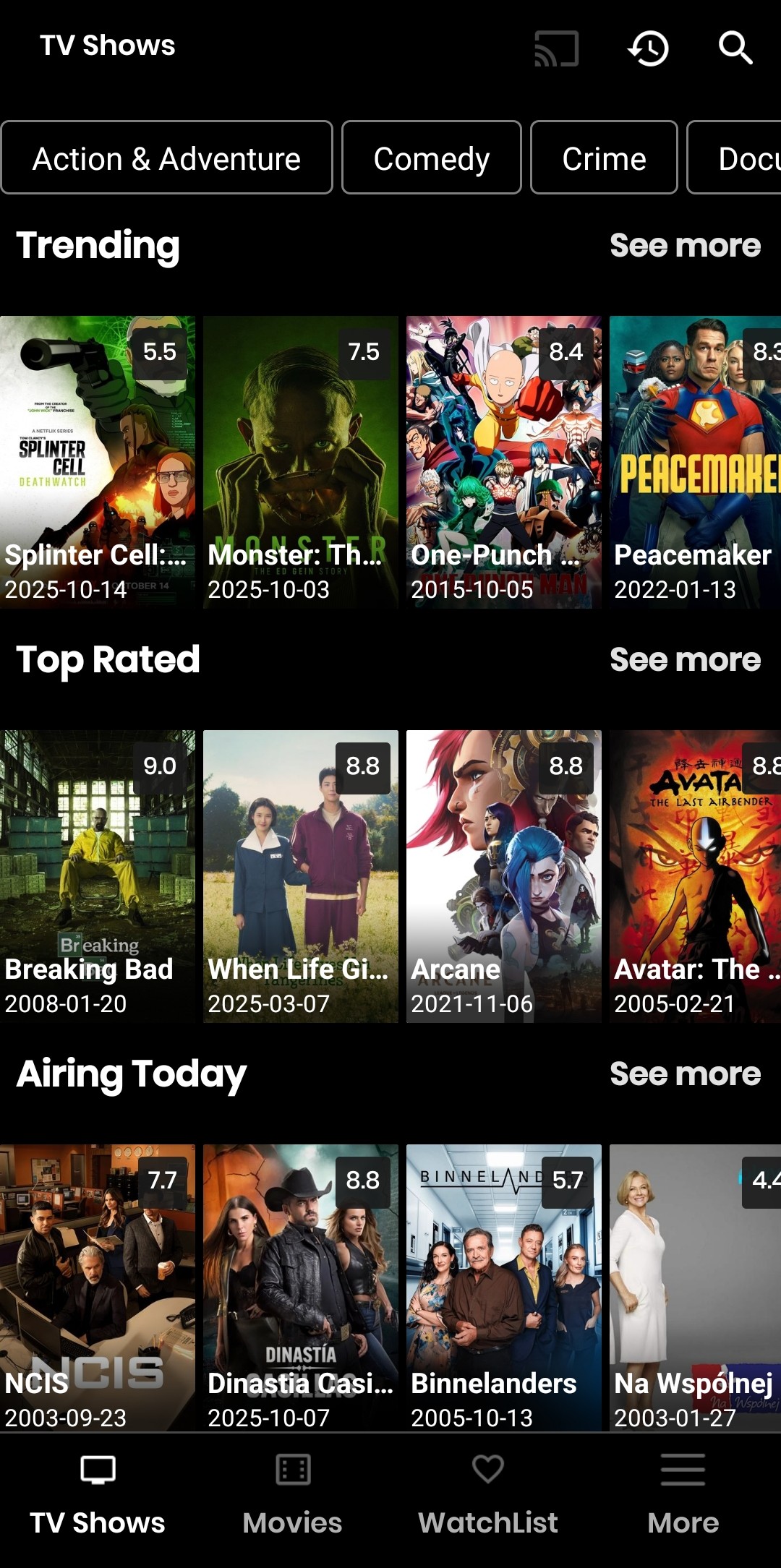
Task: View One-Punch Man details
Action: (x=503, y=461)
